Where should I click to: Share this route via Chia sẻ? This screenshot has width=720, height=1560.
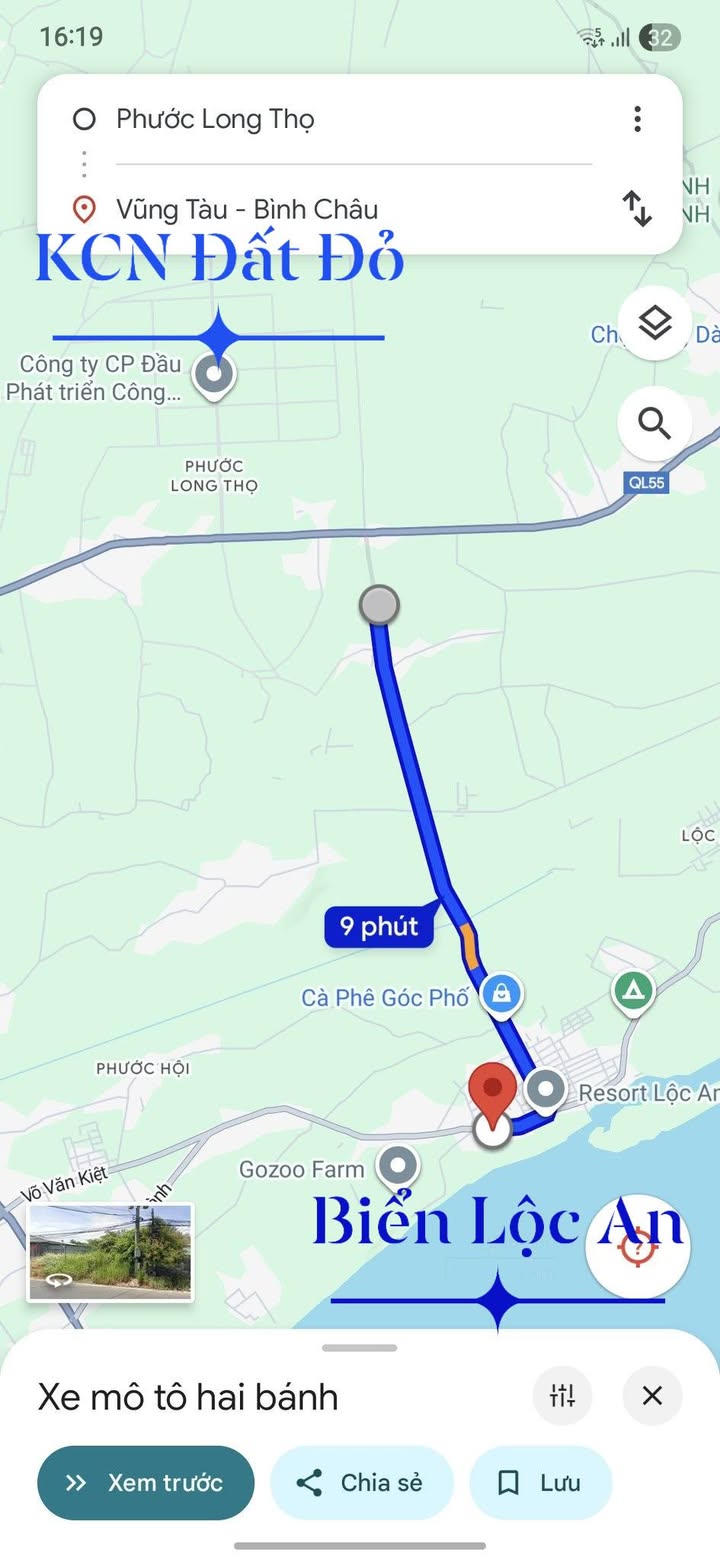pos(361,1483)
